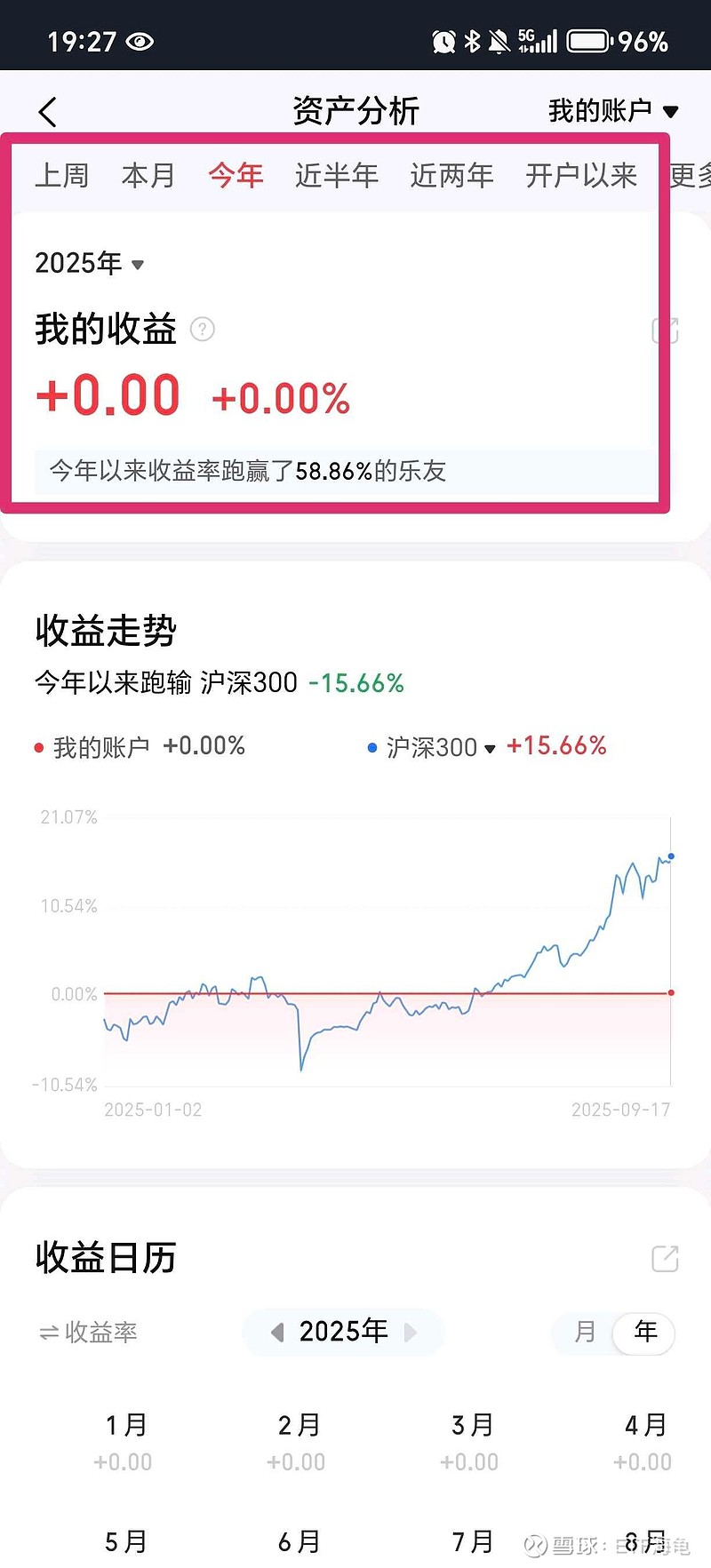Tap the help icon beside 我的收益

point(203,330)
